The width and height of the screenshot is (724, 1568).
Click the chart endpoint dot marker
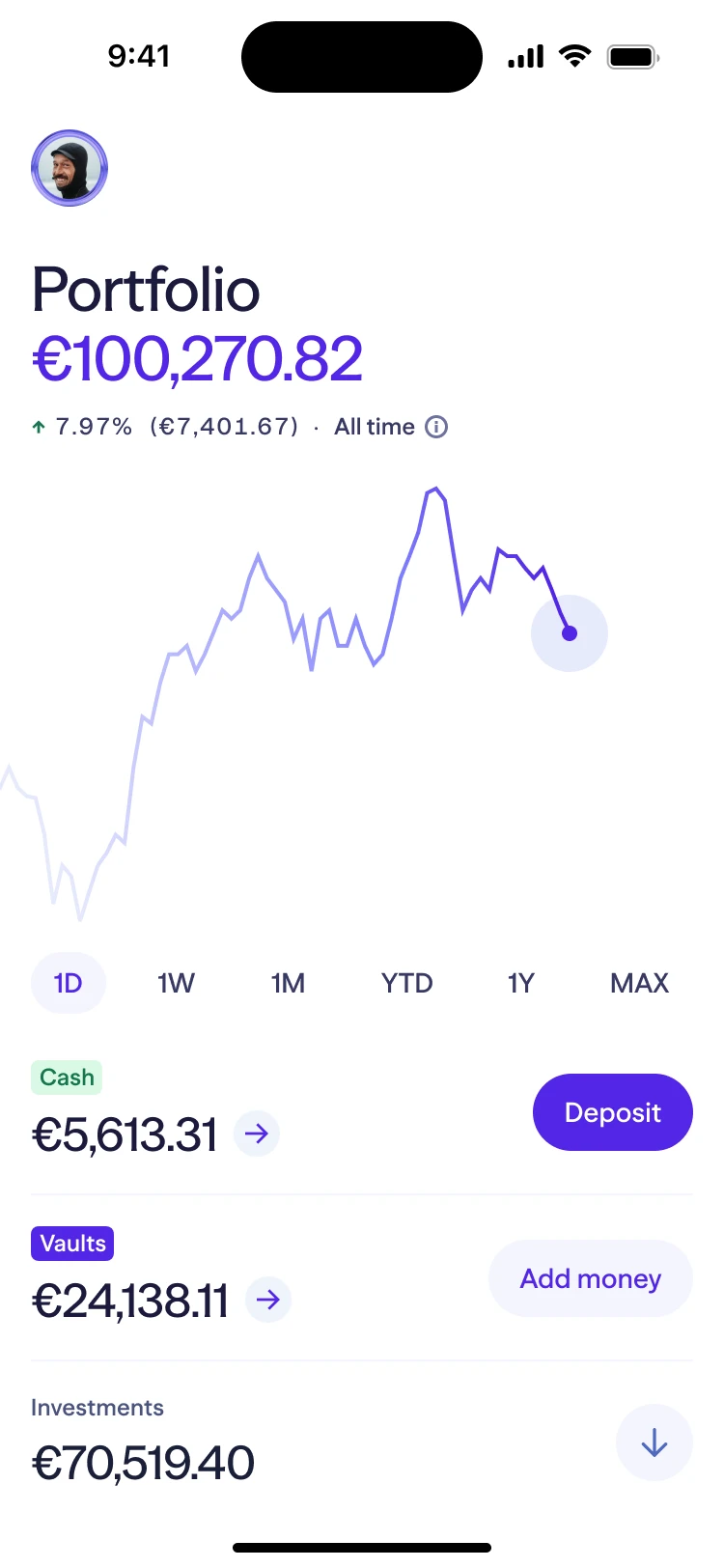[x=570, y=632]
